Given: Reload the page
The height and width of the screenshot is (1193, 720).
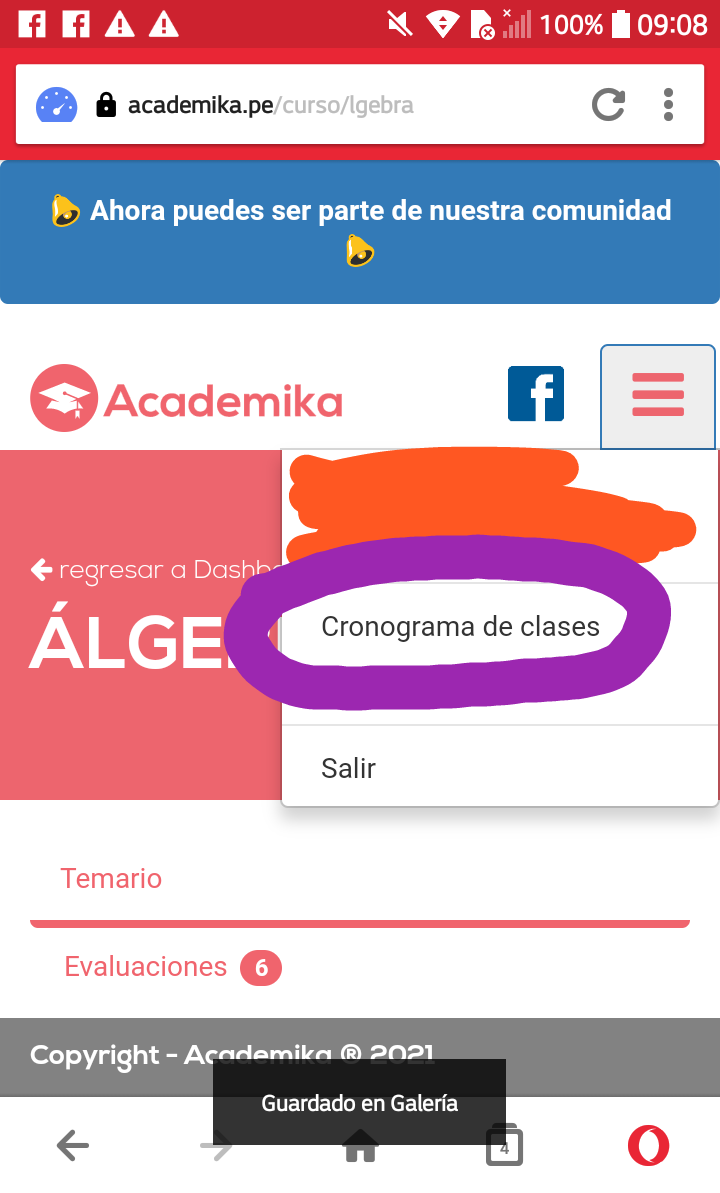Looking at the screenshot, I should click(608, 104).
